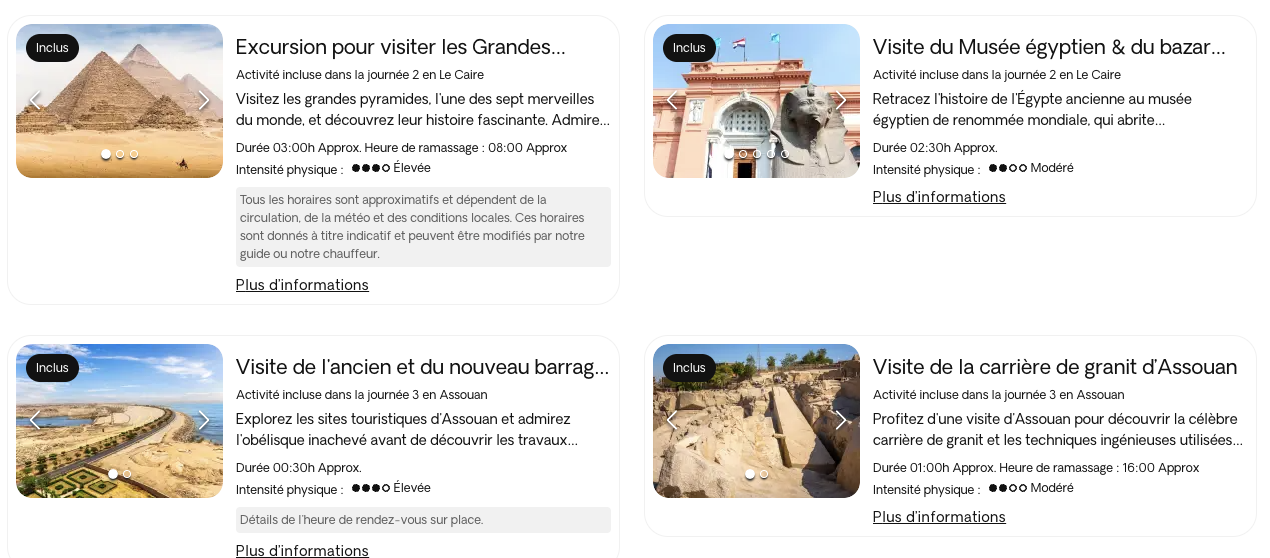Image resolution: width=1270 pixels, height=558 pixels.
Task: Show next photo of the carrière de granit
Action: click(841, 420)
